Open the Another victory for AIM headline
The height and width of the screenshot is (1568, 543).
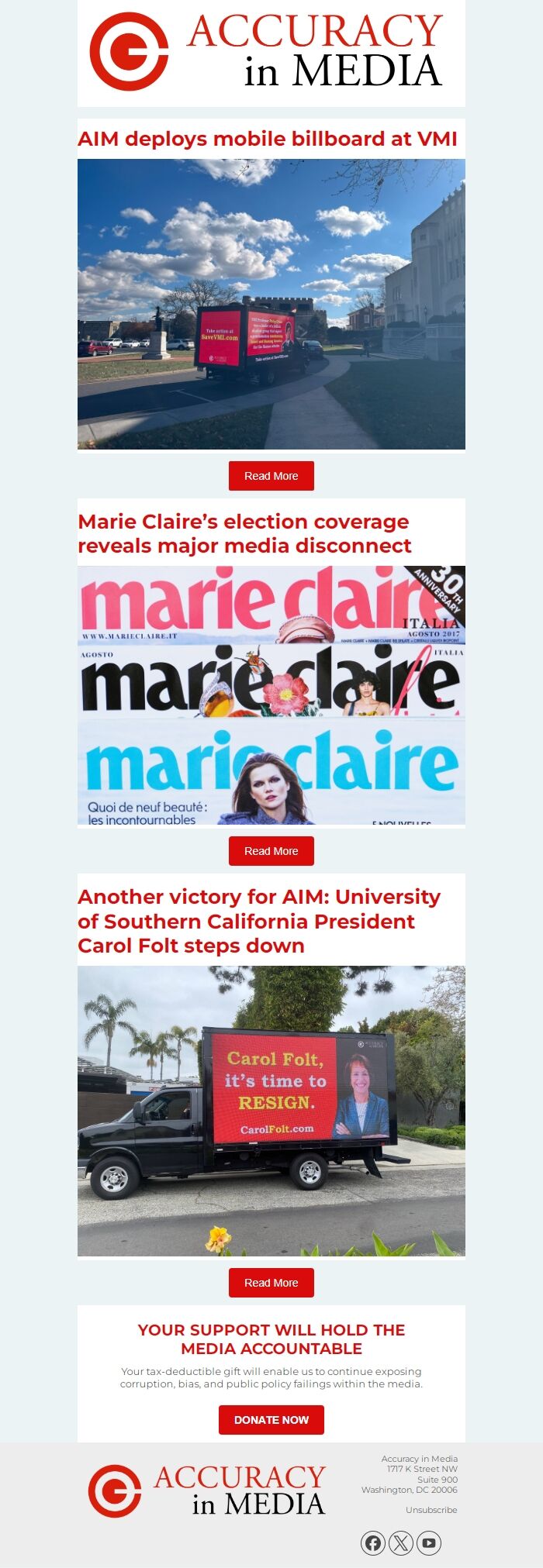coord(258,921)
